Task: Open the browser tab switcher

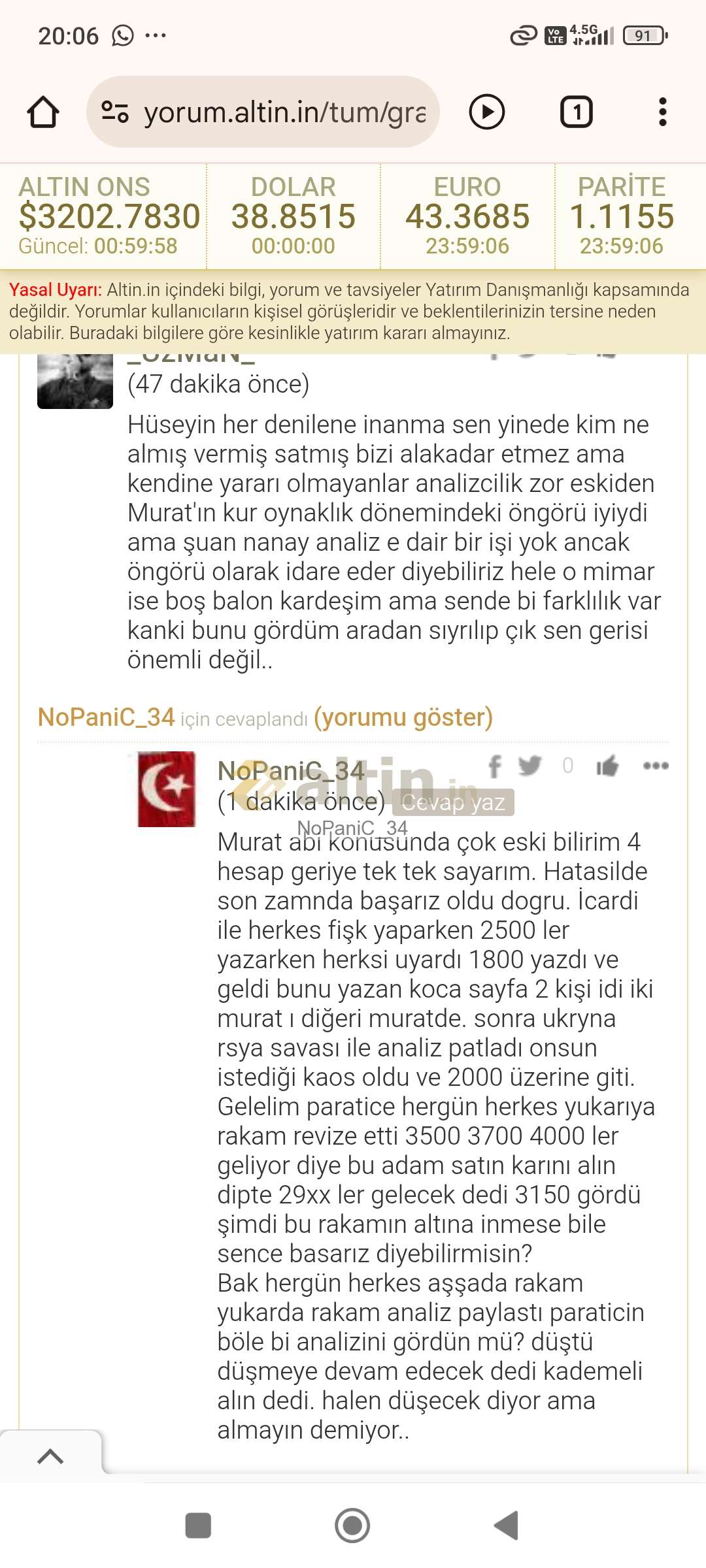Action: point(576,112)
